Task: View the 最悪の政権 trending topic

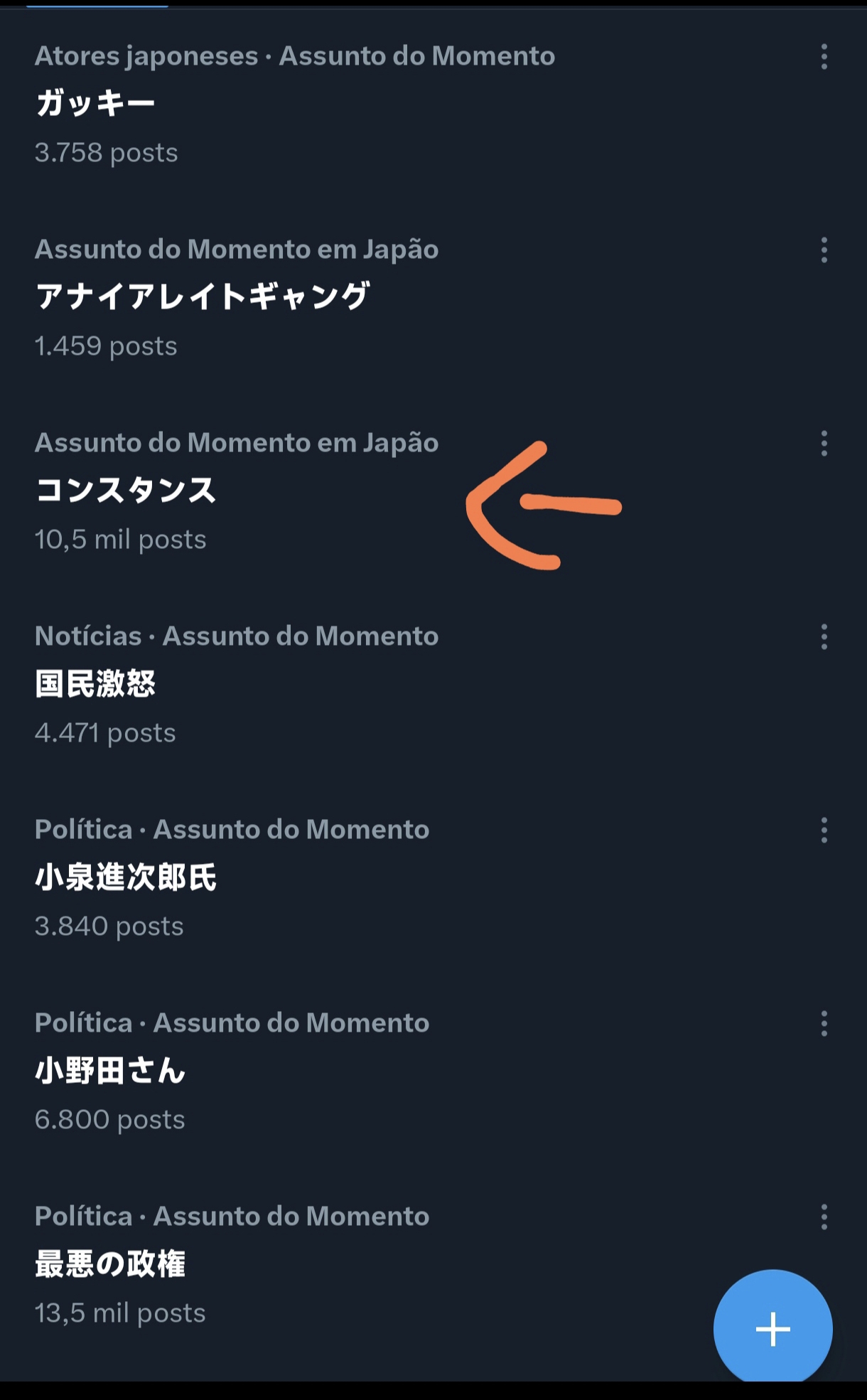Action: pyautogui.click(x=111, y=1264)
